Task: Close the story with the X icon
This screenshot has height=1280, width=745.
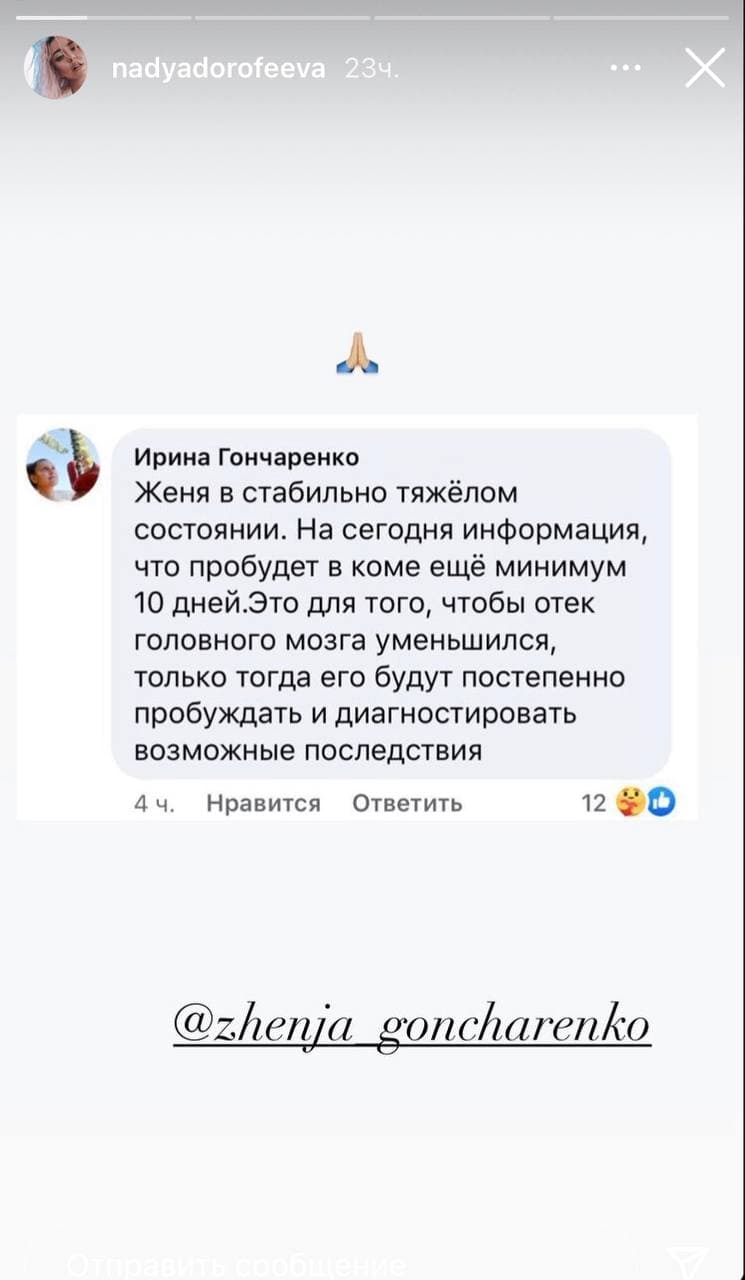Action: (x=706, y=66)
